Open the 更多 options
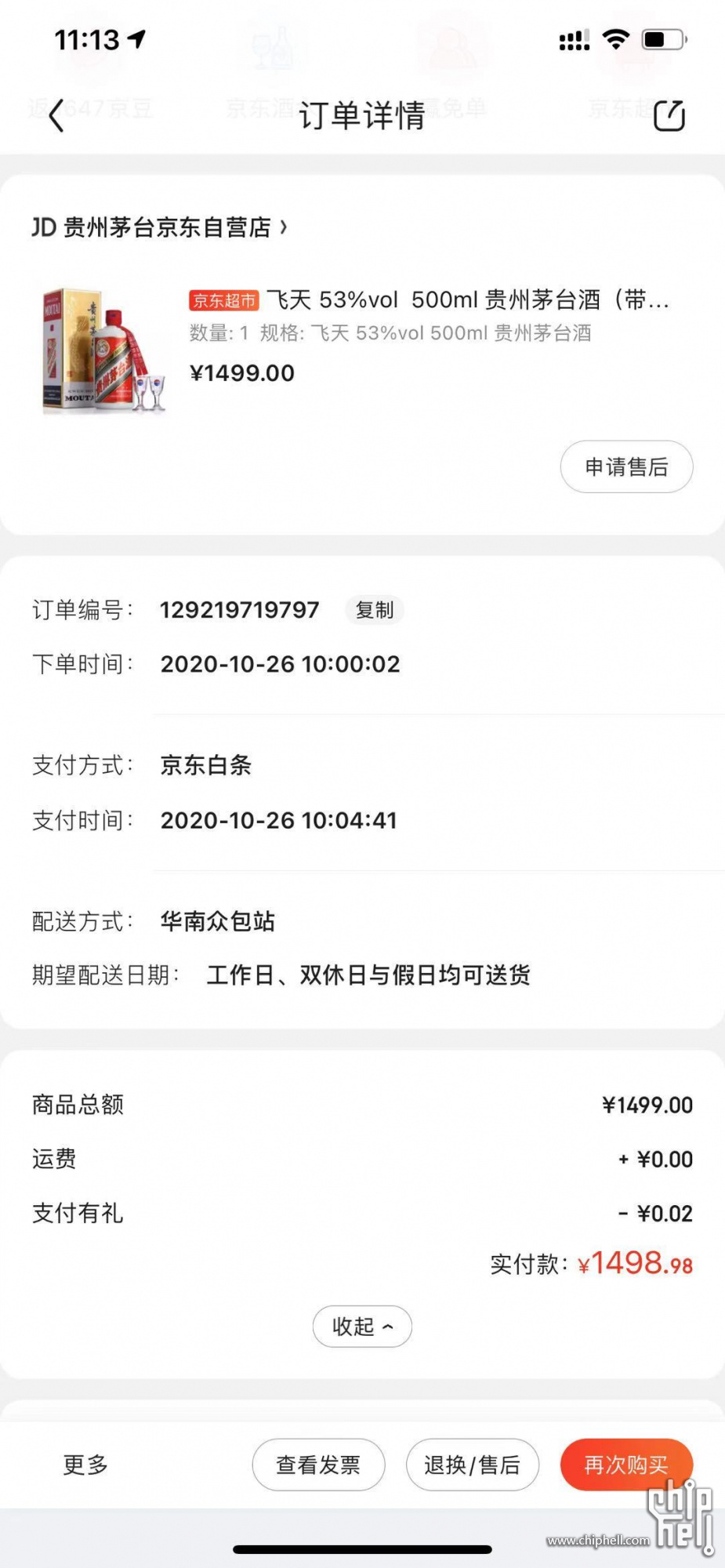The height and width of the screenshot is (1568, 725). pos(85,1465)
